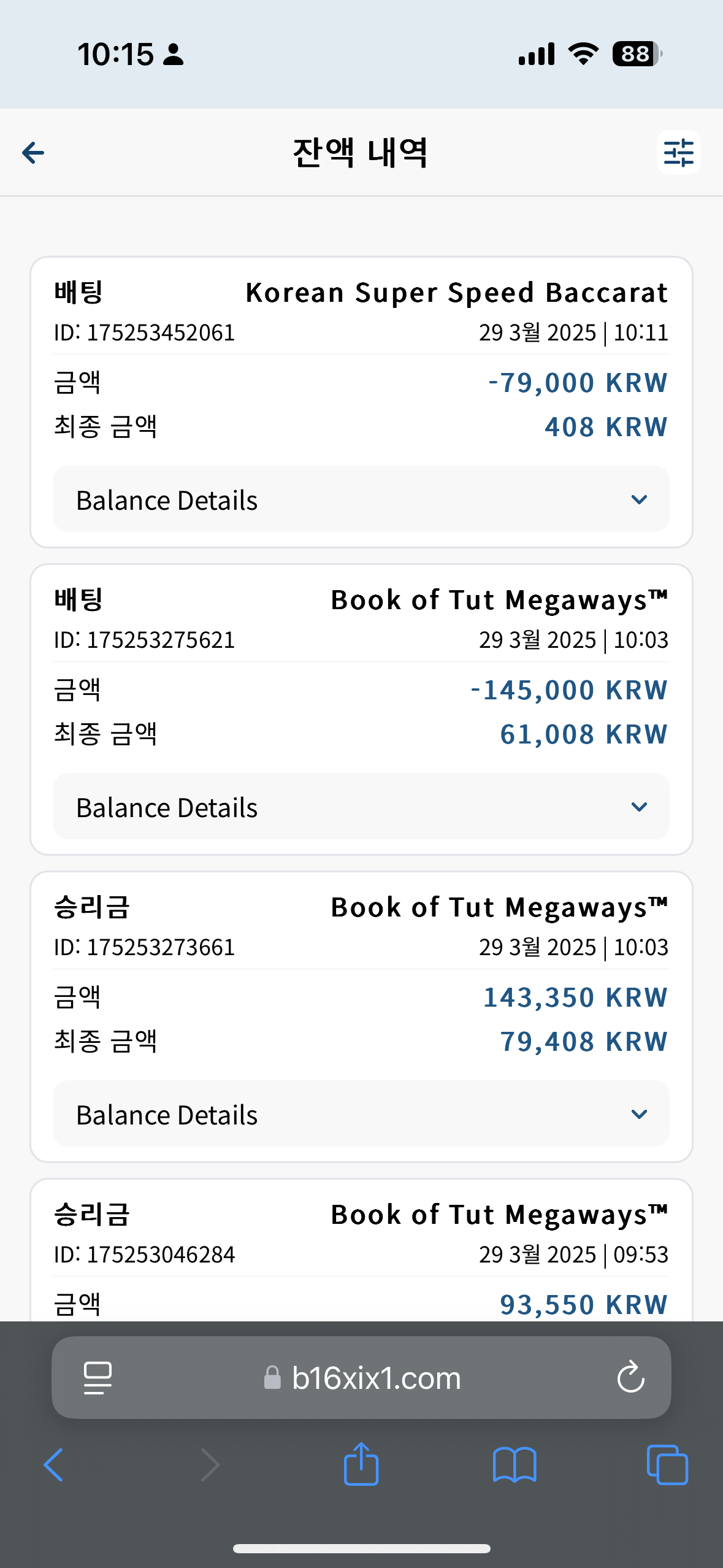This screenshot has height=1568, width=723.
Task: Open Safari bookmarks
Action: [x=515, y=1465]
